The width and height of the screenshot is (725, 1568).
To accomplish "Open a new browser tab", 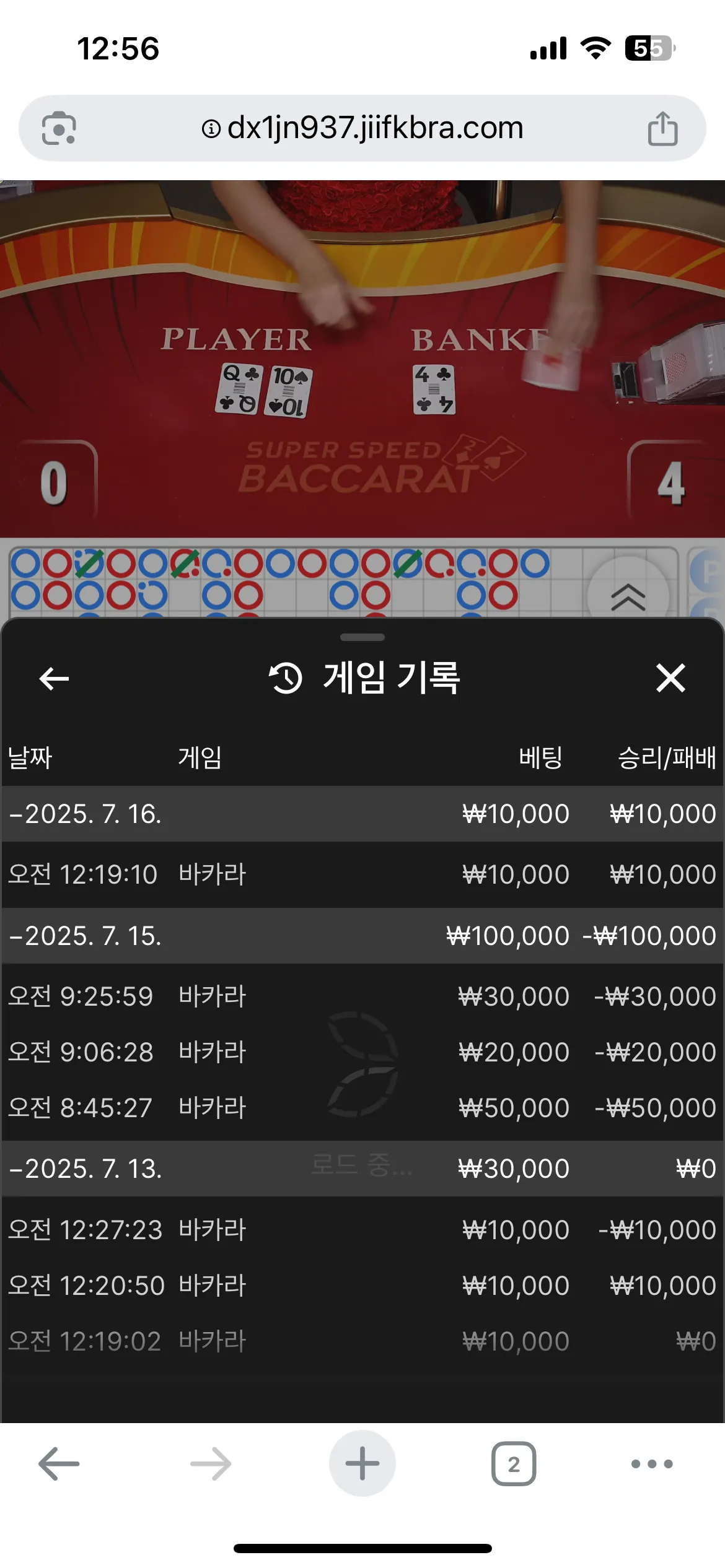I will 362,1463.
